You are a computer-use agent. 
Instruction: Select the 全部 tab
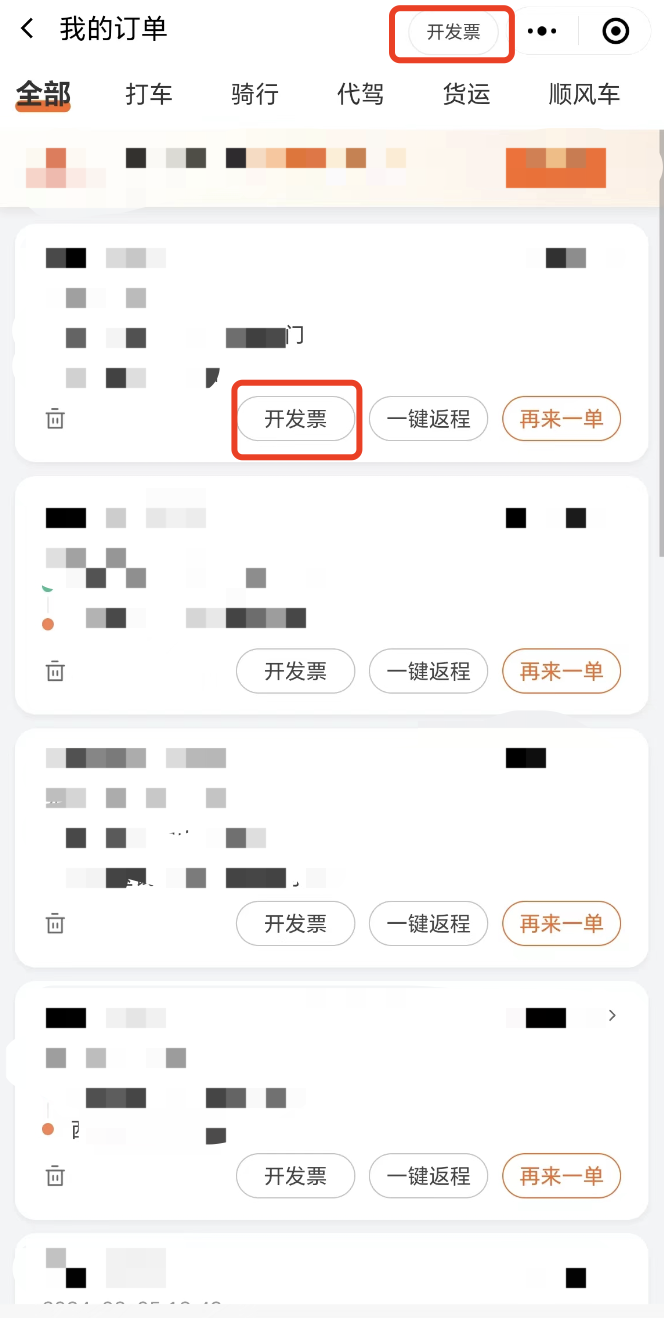pos(43,94)
